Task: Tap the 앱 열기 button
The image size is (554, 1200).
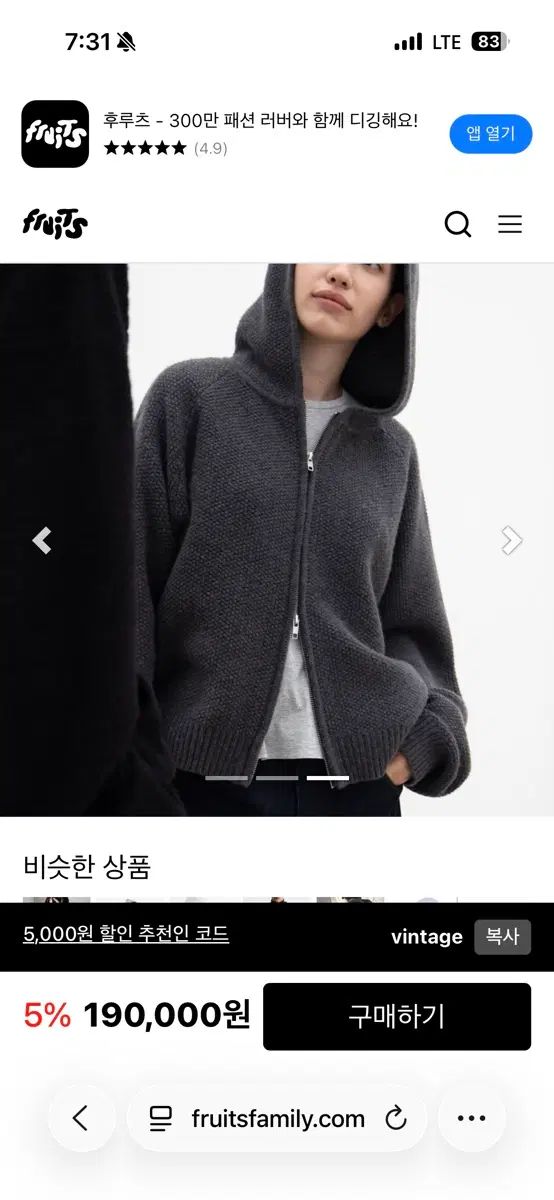Action: pyautogui.click(x=491, y=134)
